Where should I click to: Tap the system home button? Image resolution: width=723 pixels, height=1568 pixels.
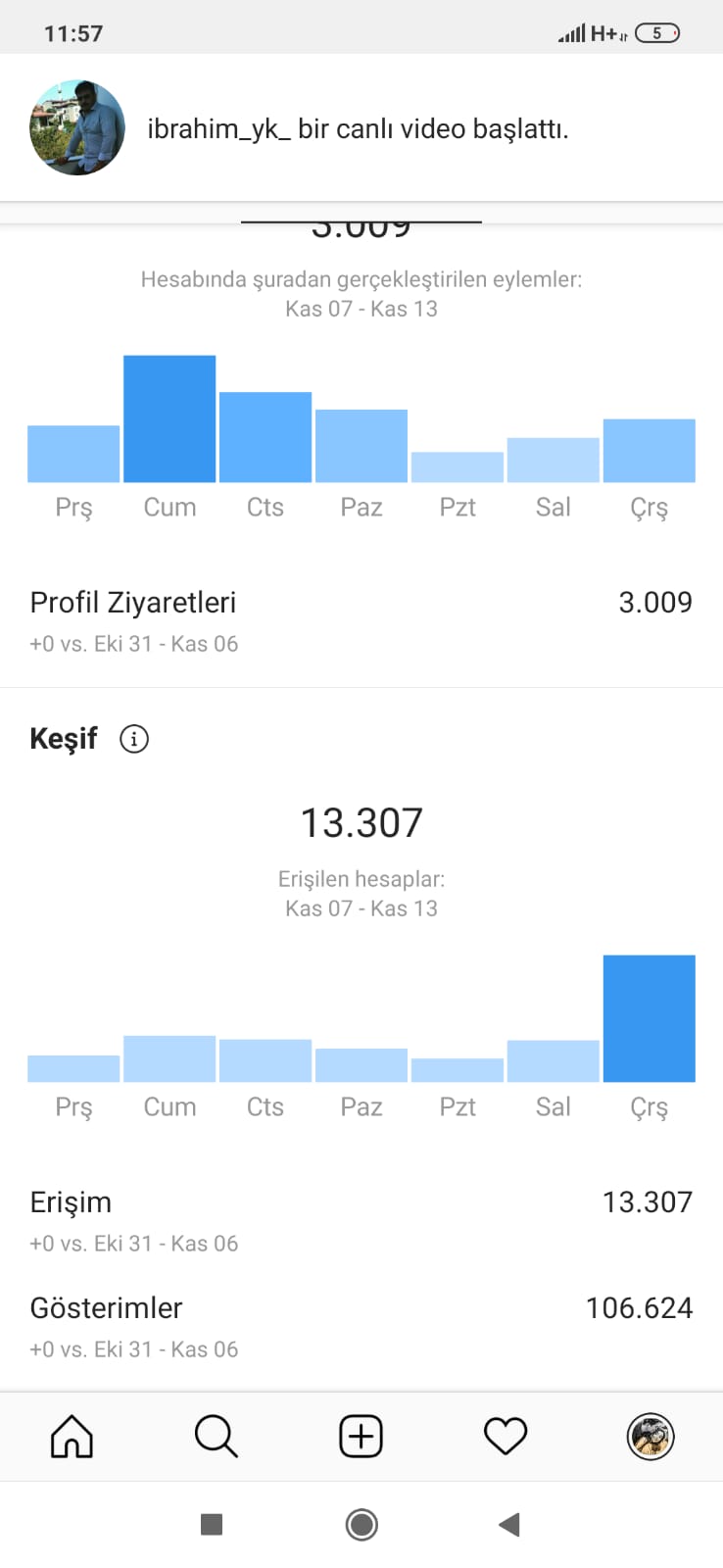coord(361,1524)
